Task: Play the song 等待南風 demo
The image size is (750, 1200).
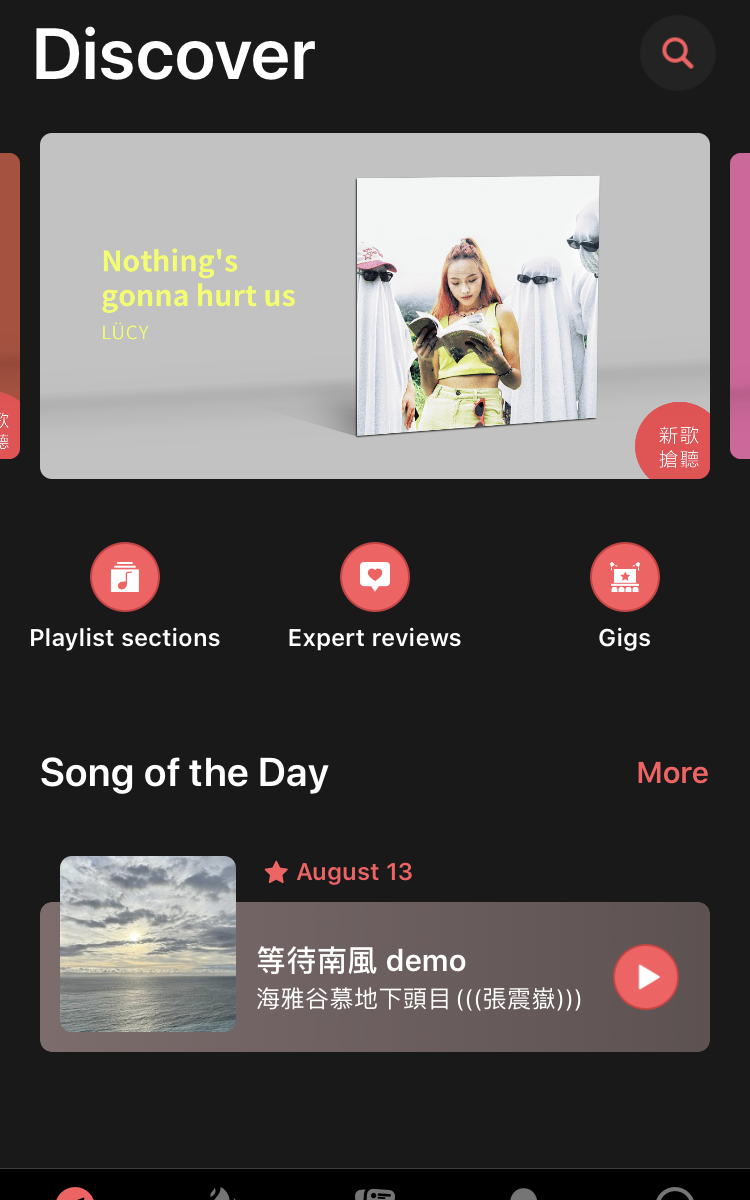Action: point(646,977)
